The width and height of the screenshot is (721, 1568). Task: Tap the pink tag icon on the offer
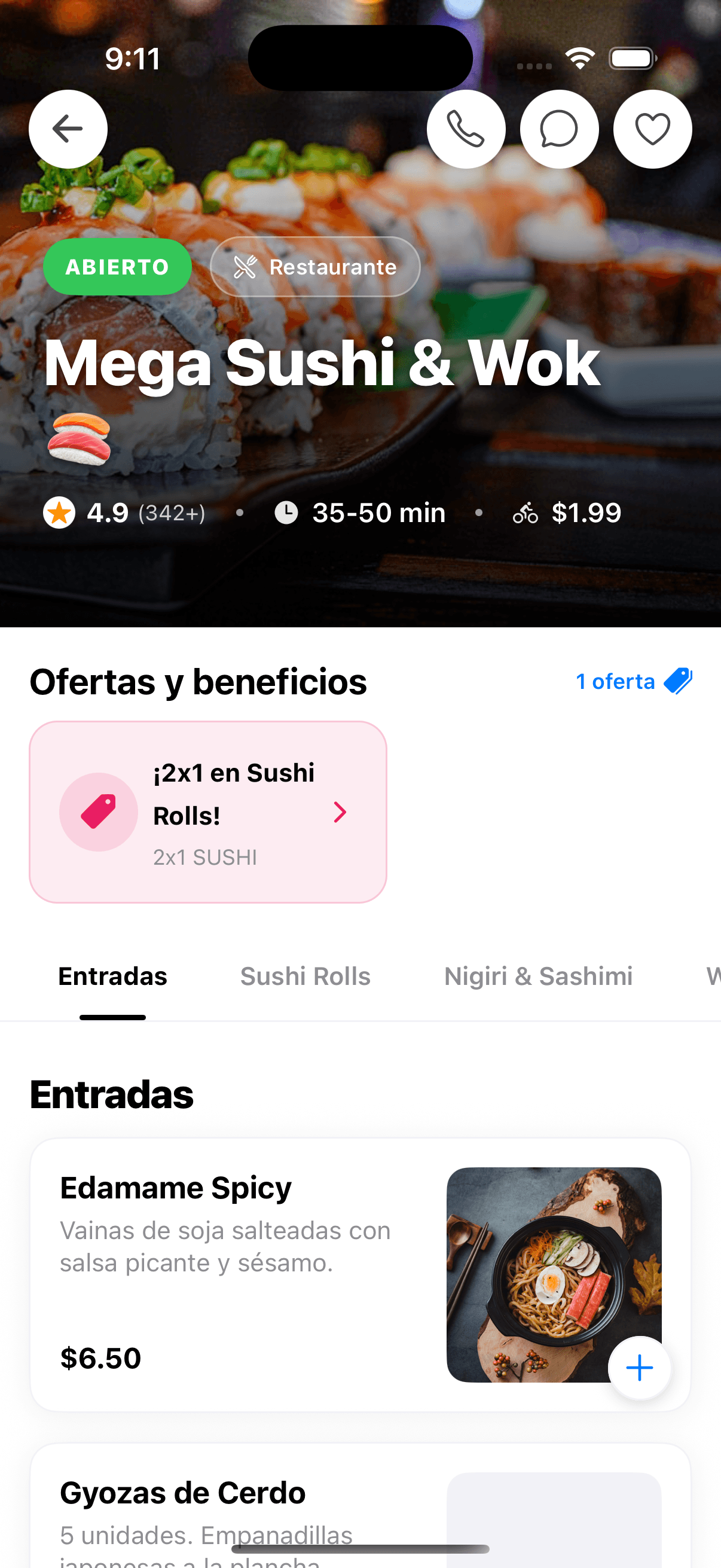(x=98, y=812)
